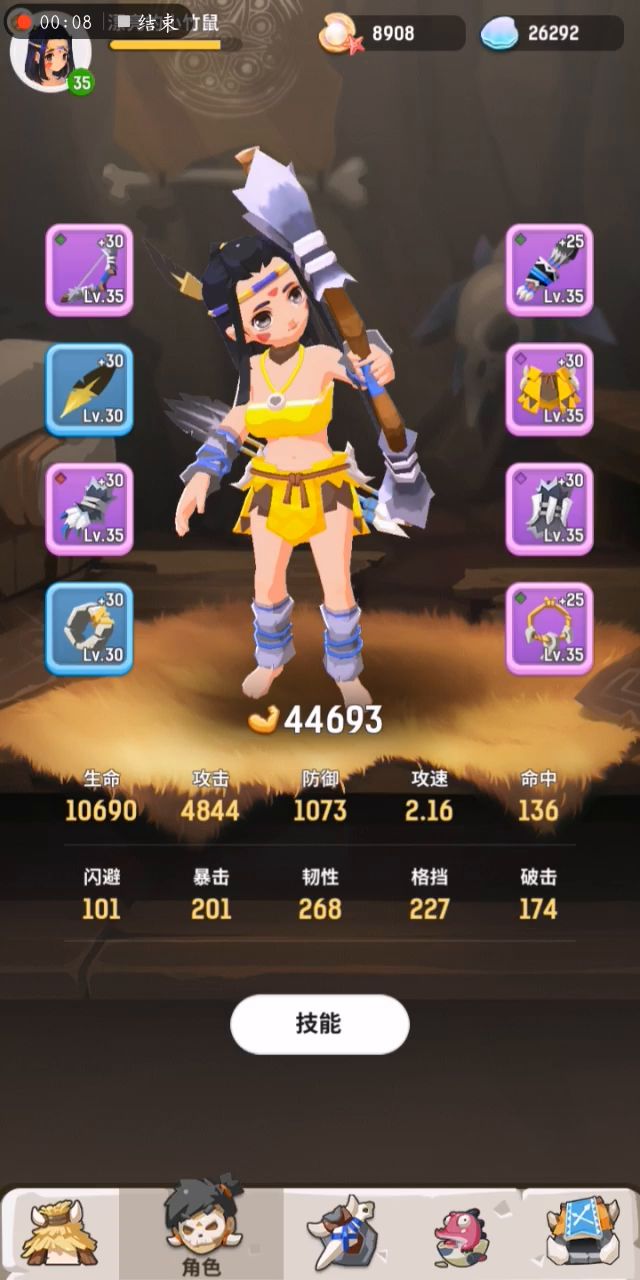Open the clawed glove equipment slot
The height and width of the screenshot is (1280, 640).
[89, 509]
